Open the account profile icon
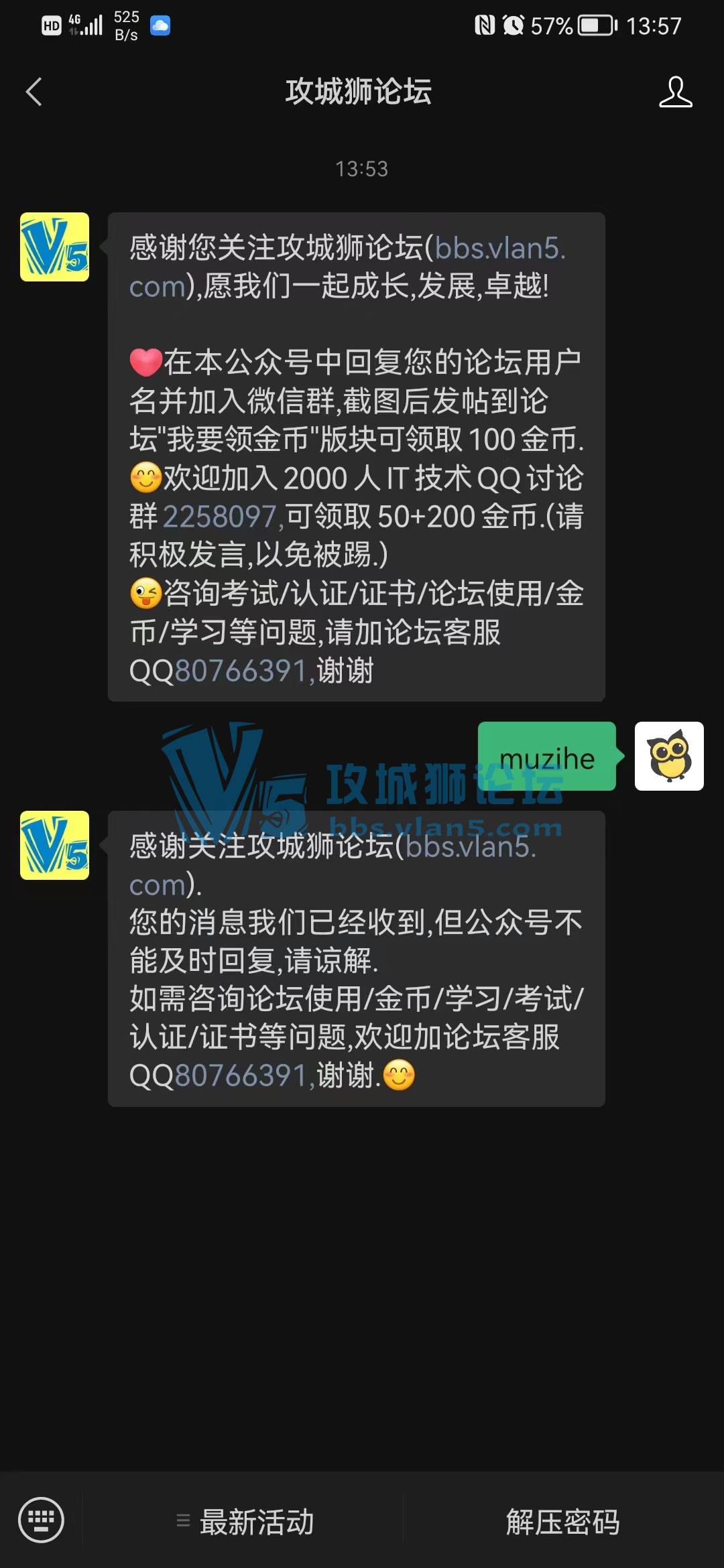This screenshot has height=1568, width=724. pos(675,92)
